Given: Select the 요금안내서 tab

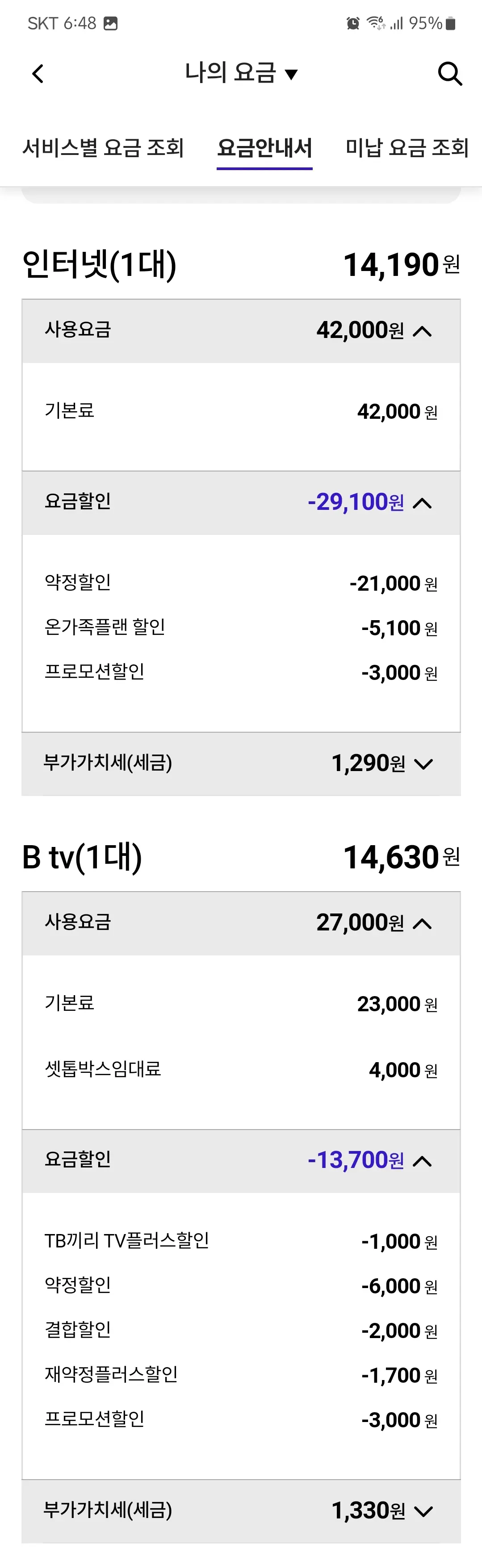Looking at the screenshot, I should (x=264, y=148).
